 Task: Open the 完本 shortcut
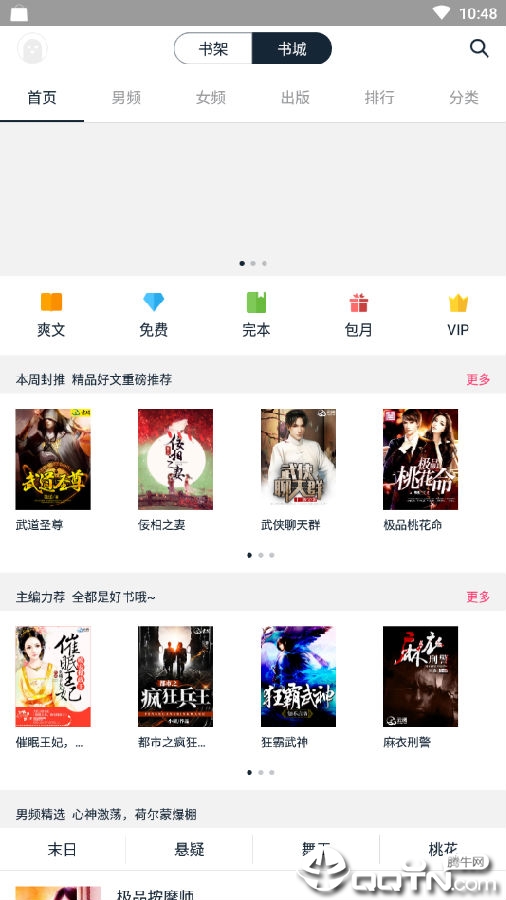point(256,315)
